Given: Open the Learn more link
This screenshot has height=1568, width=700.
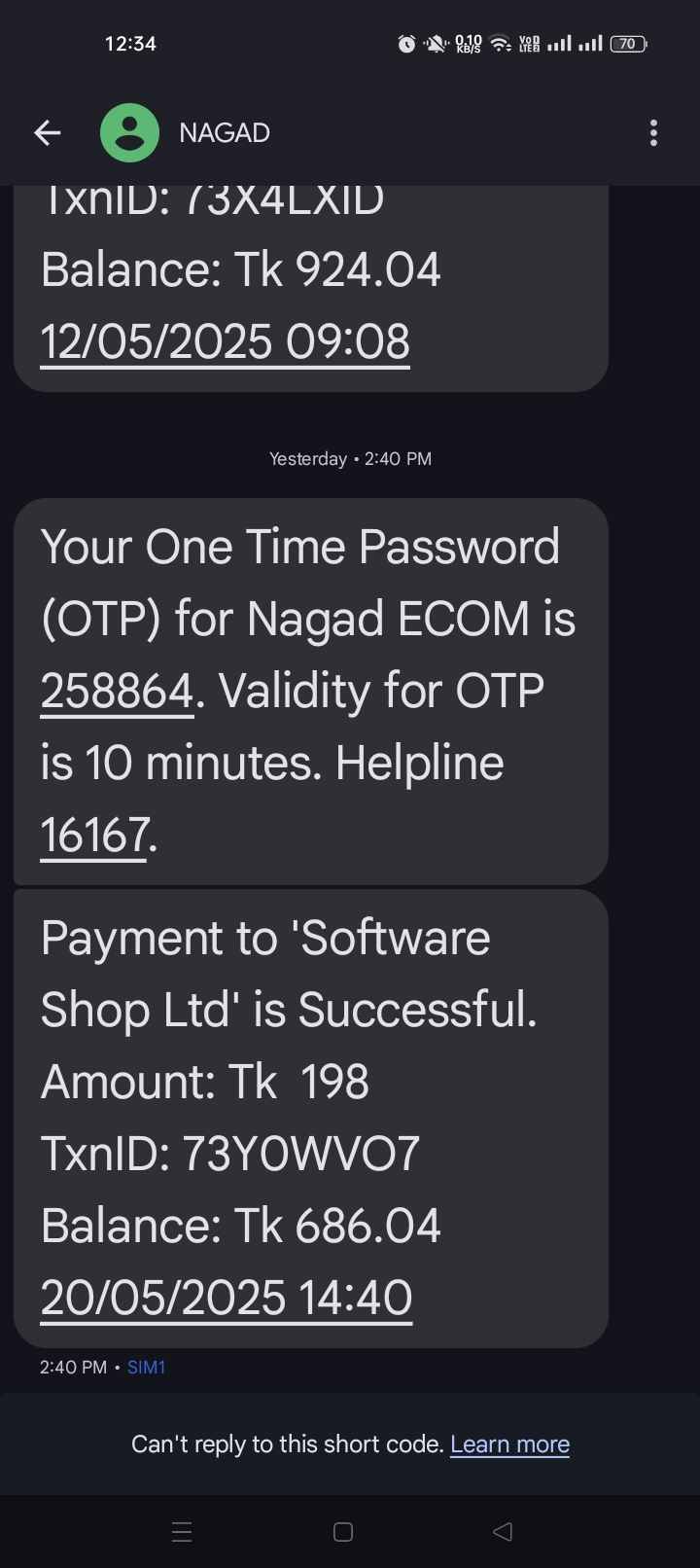Looking at the screenshot, I should (x=509, y=1444).
